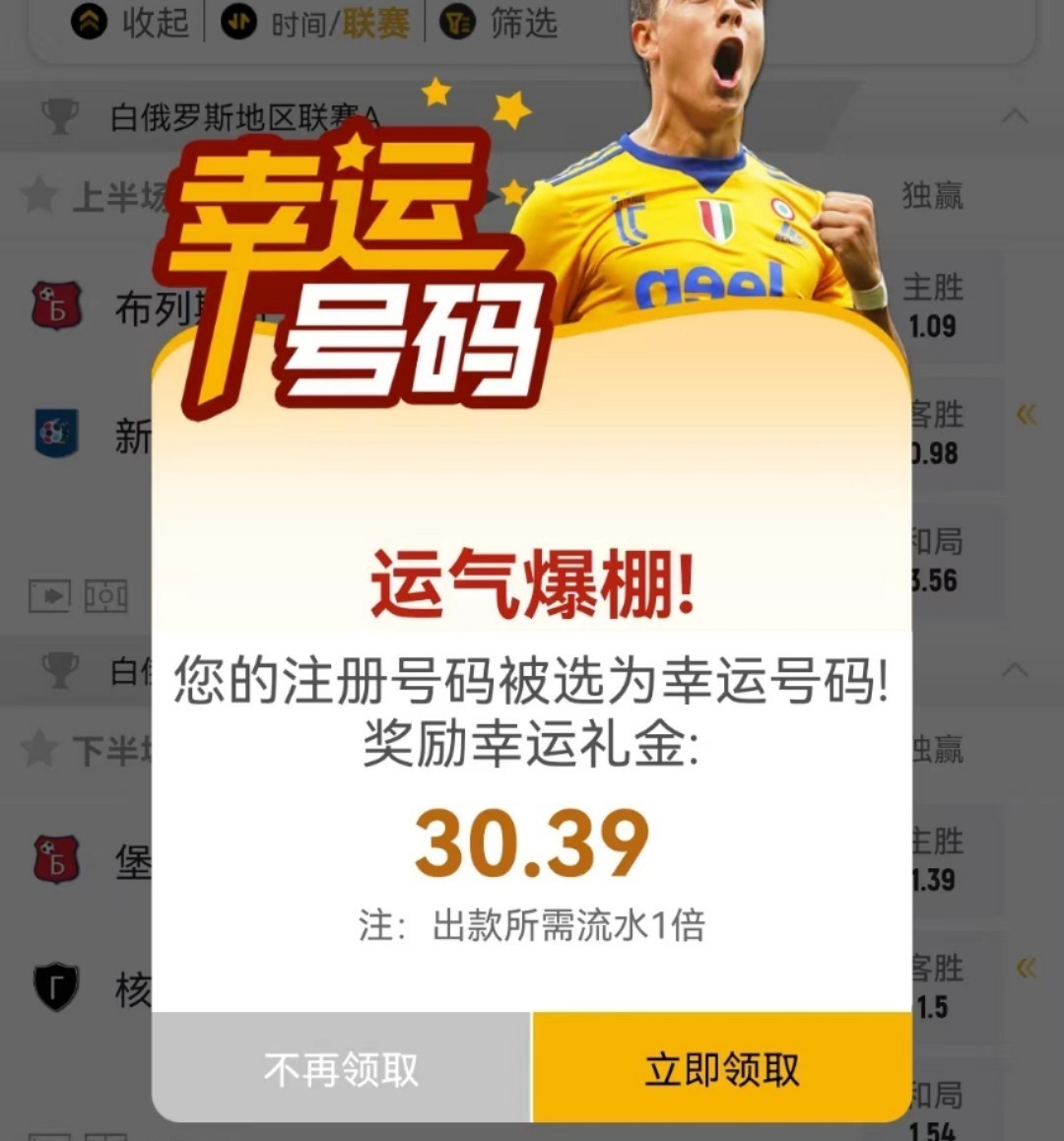Decline the bonus via 不再领取

click(x=341, y=1069)
